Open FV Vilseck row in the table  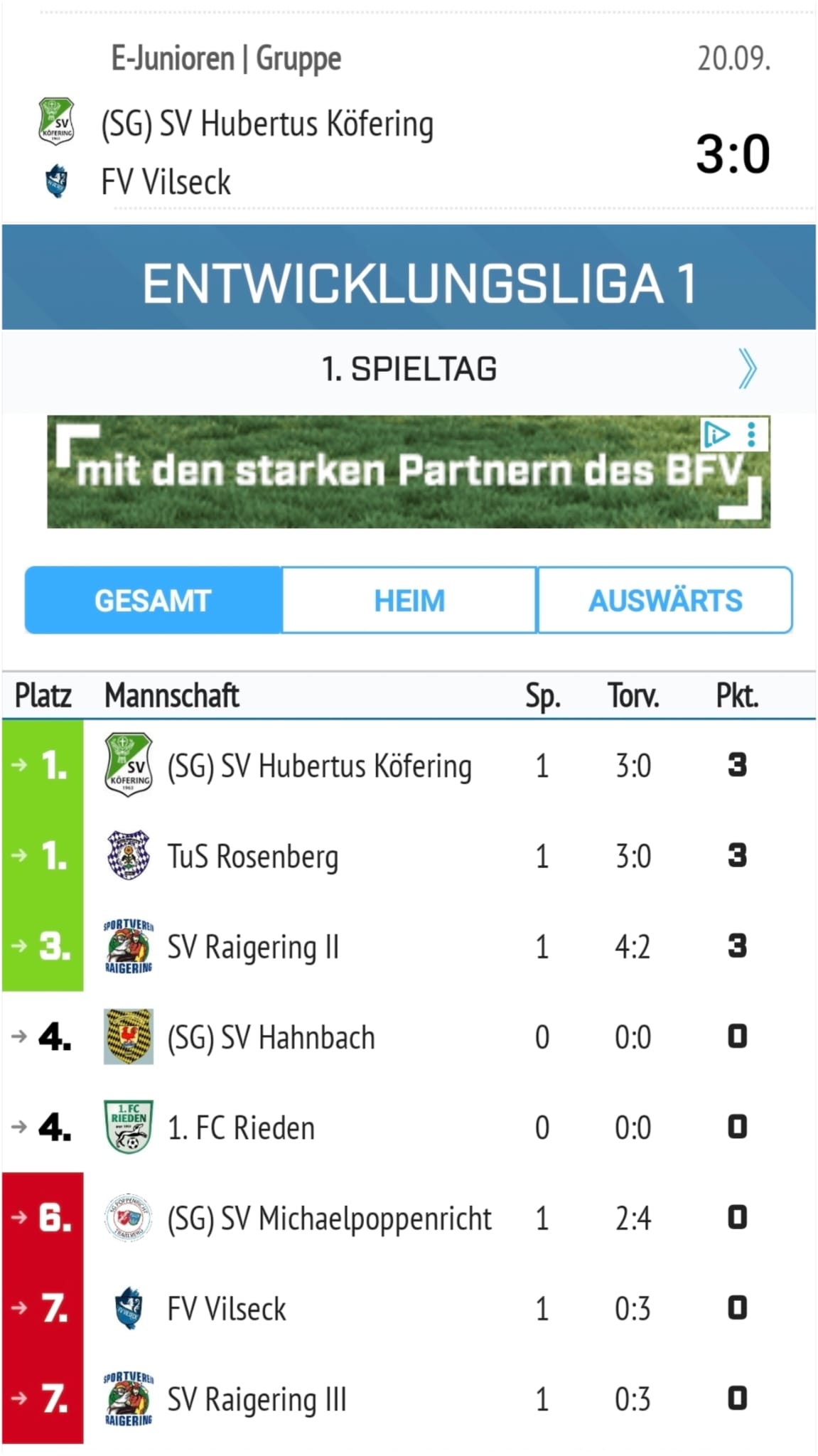[227, 1308]
